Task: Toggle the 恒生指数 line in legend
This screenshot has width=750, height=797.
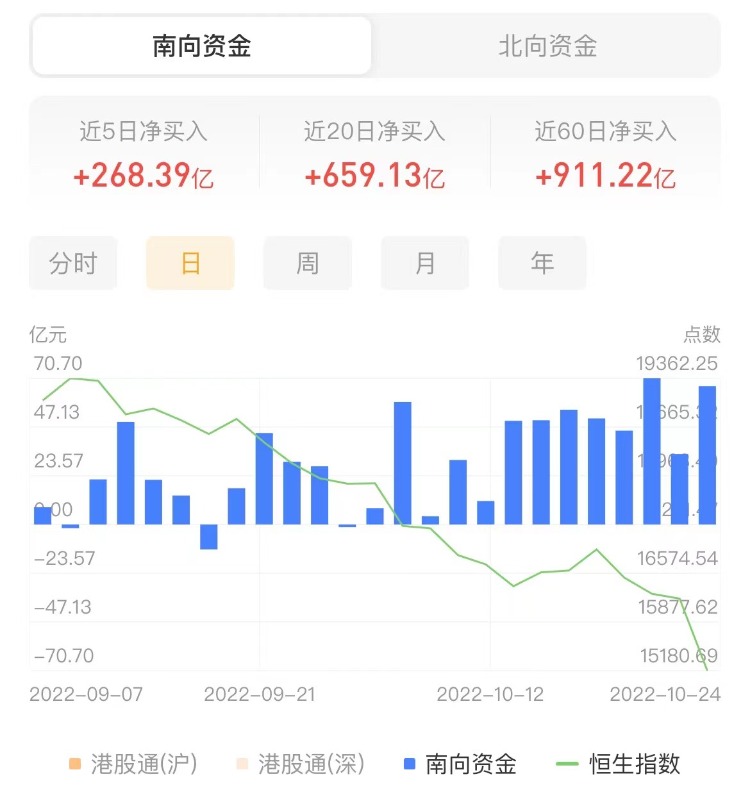Action: tap(618, 765)
